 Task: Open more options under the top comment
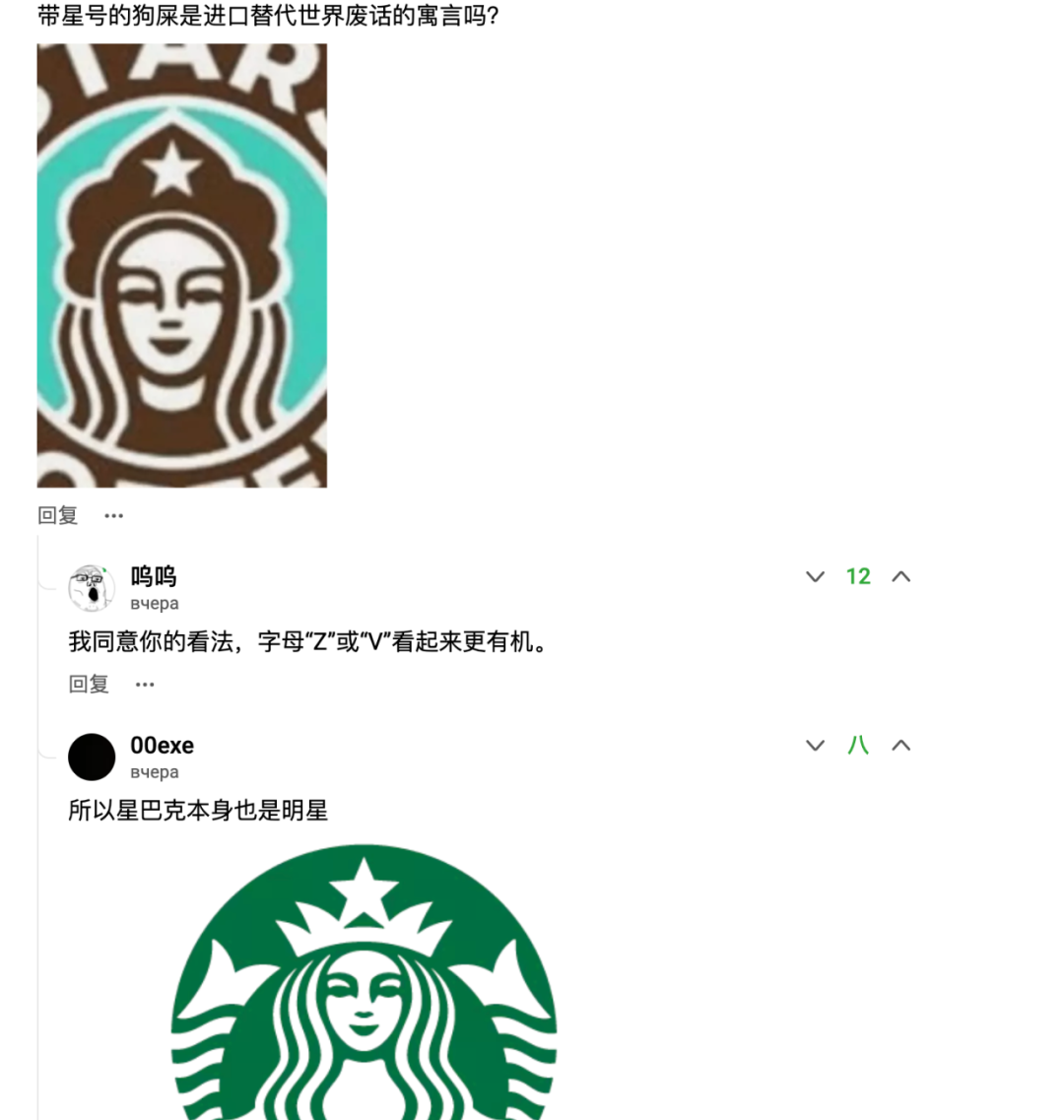114,515
